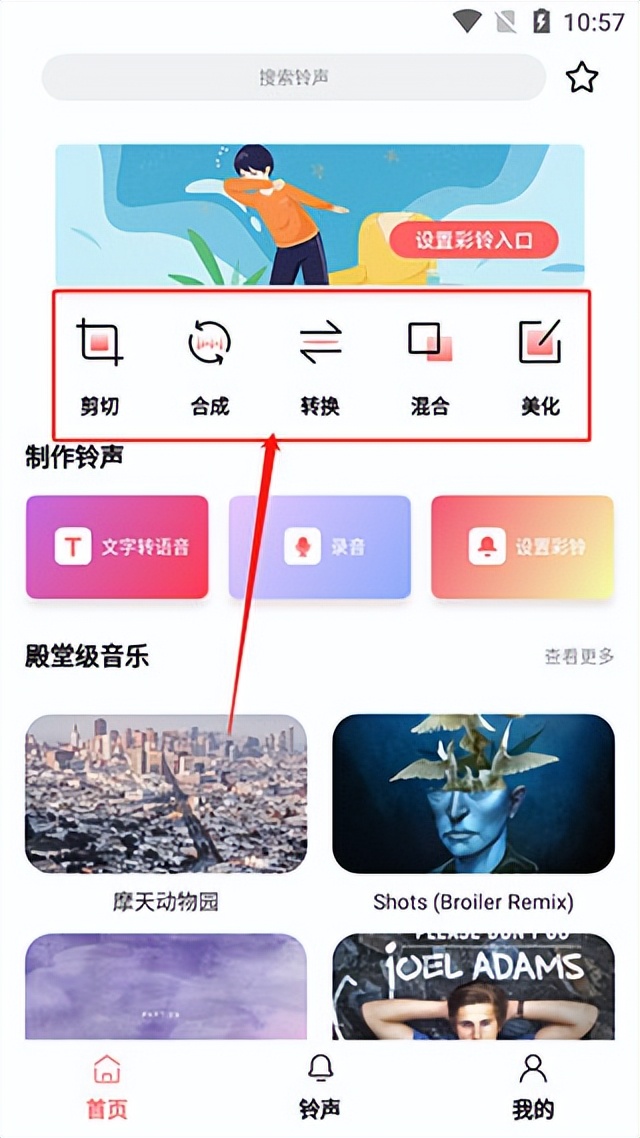Open the 转换 convert tool

[x=320, y=365]
